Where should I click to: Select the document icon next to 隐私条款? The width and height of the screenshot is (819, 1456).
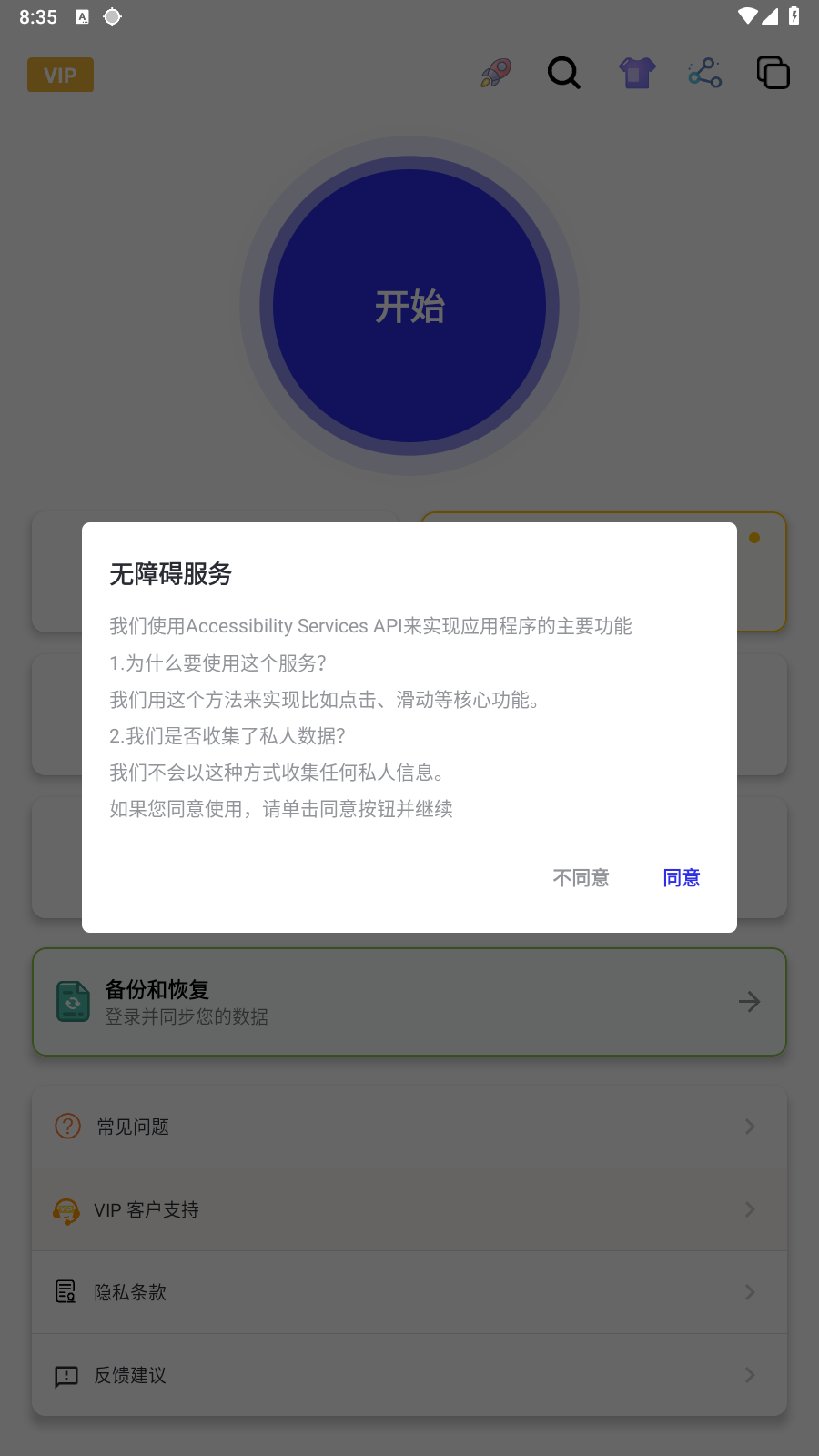click(65, 1292)
